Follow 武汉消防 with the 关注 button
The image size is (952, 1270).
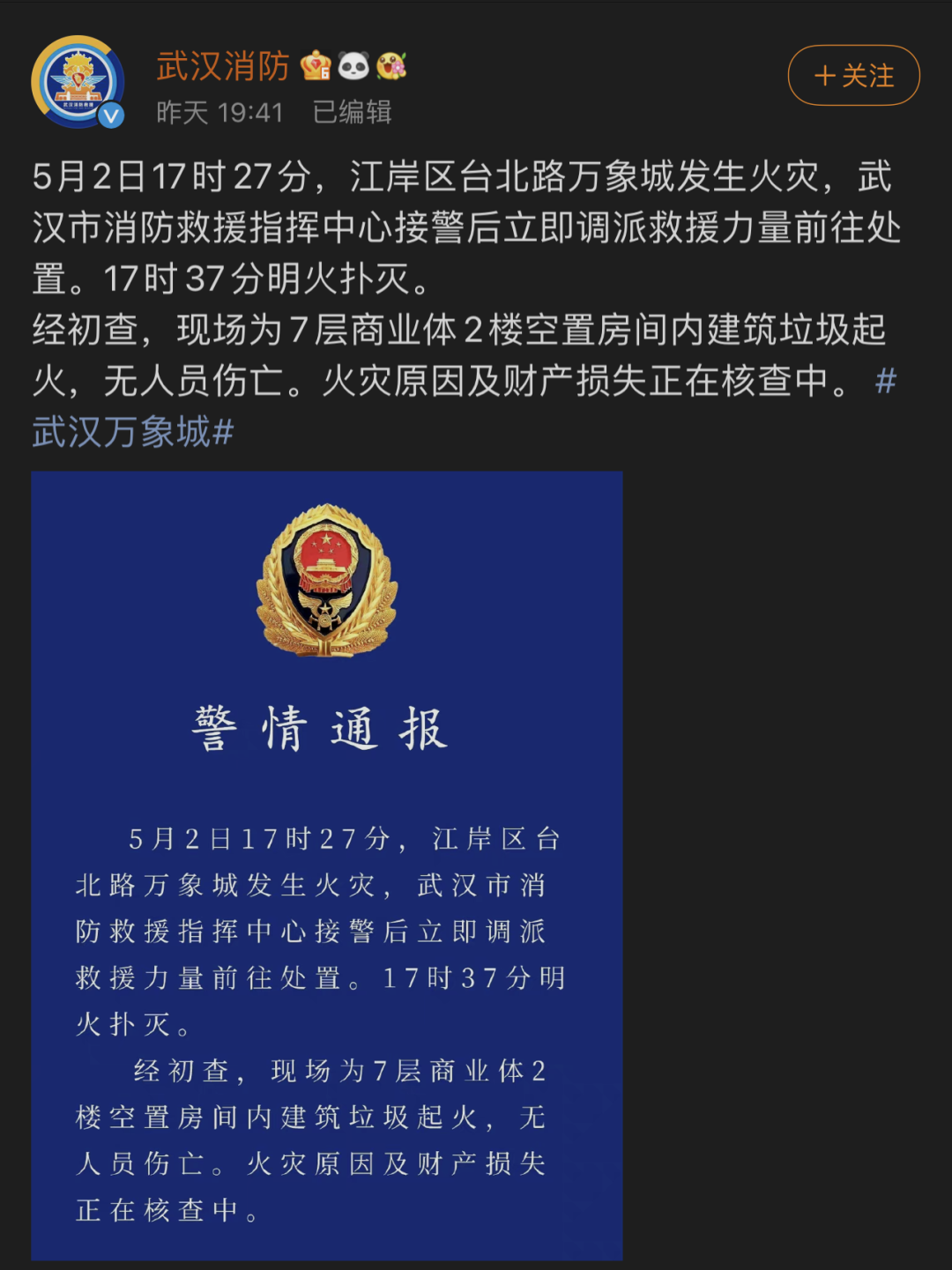[853, 76]
